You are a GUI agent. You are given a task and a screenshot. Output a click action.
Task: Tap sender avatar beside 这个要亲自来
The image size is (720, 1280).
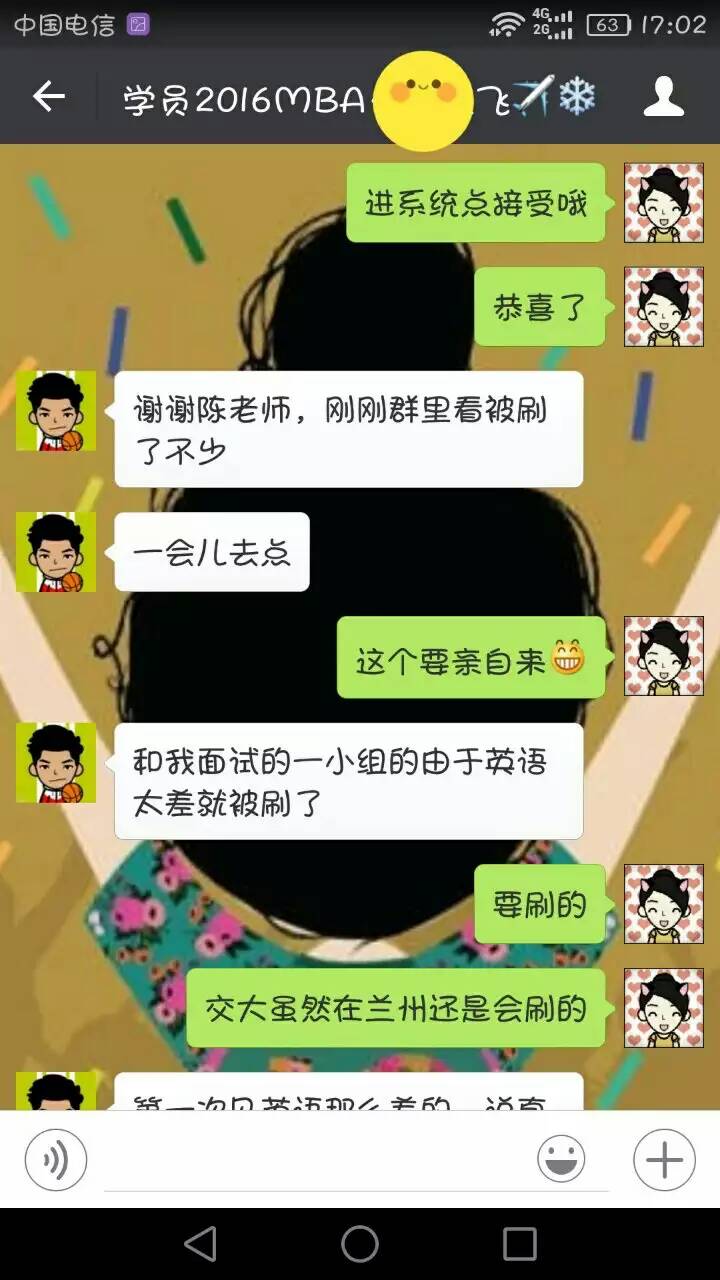click(664, 656)
